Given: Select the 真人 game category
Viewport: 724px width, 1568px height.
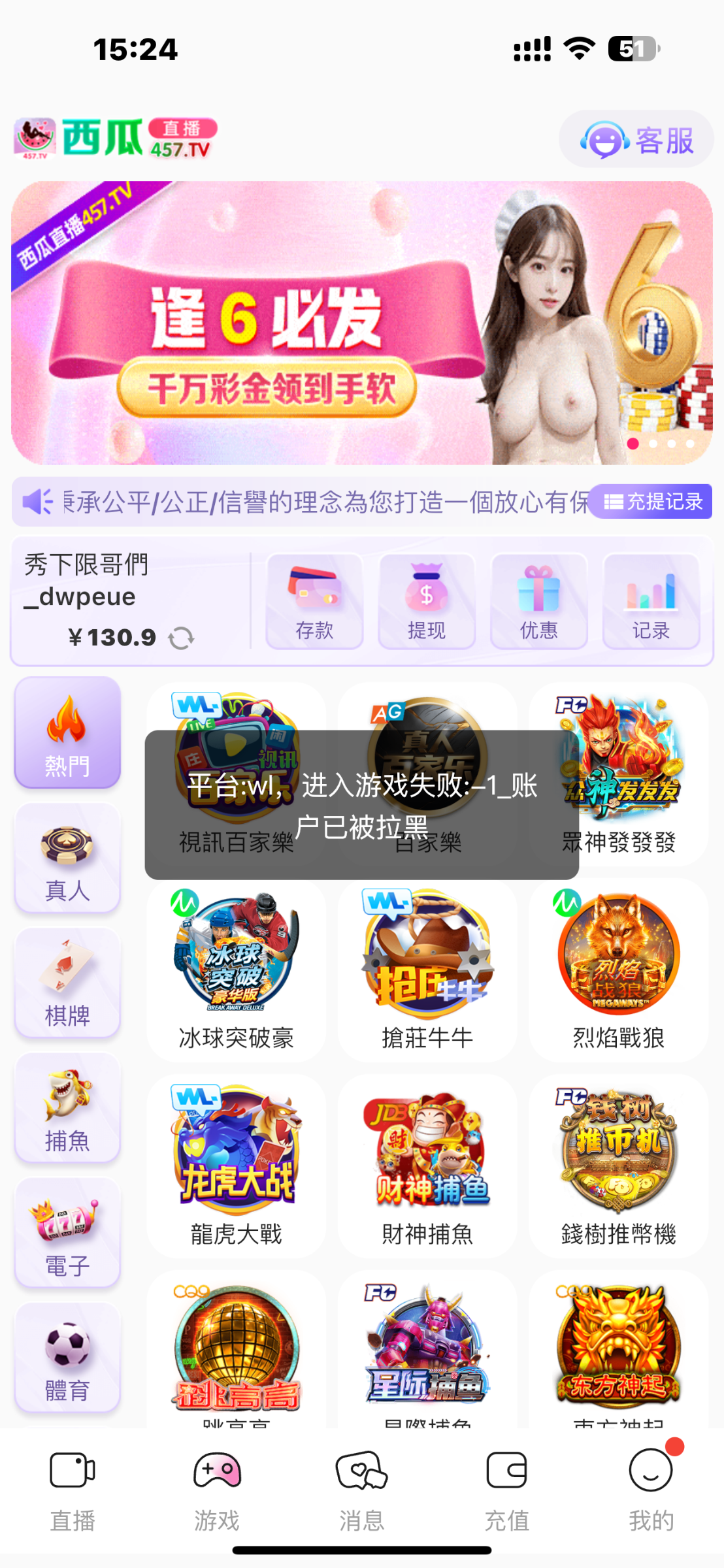Looking at the screenshot, I should [x=67, y=858].
